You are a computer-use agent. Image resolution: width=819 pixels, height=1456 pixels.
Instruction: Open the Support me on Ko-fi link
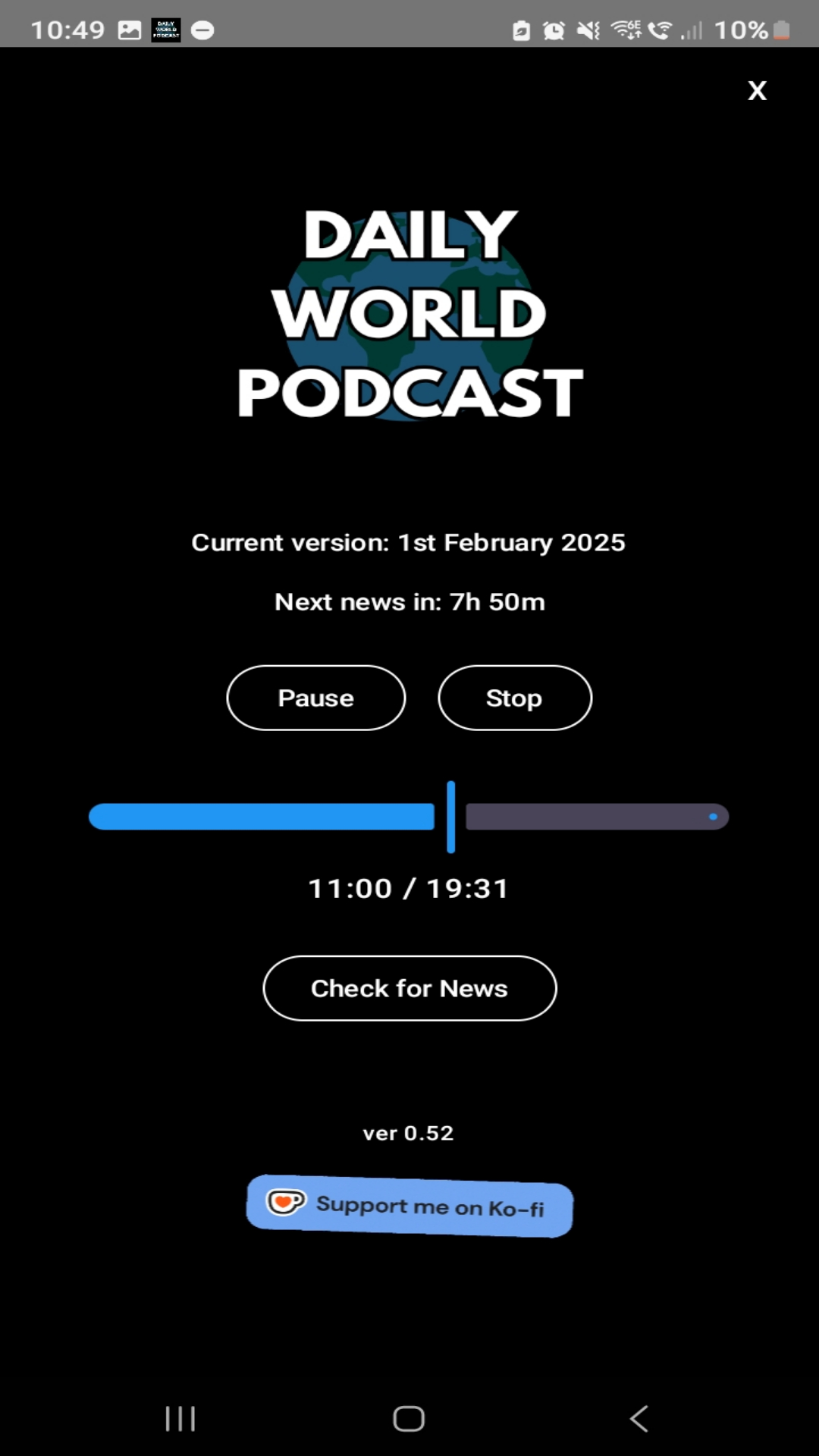[x=409, y=1206]
